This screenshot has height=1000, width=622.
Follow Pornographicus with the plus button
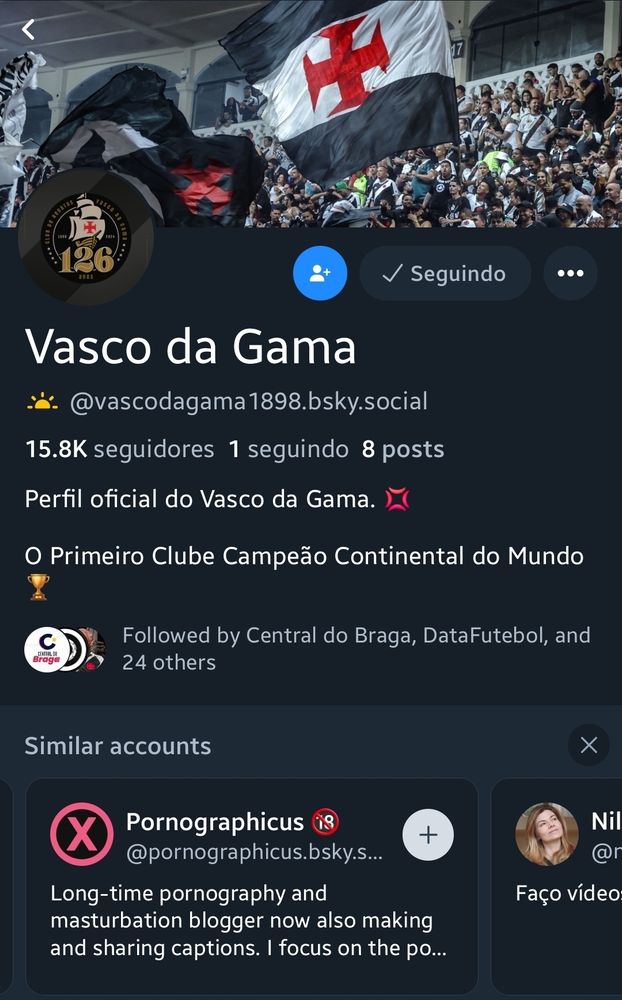[x=428, y=835]
